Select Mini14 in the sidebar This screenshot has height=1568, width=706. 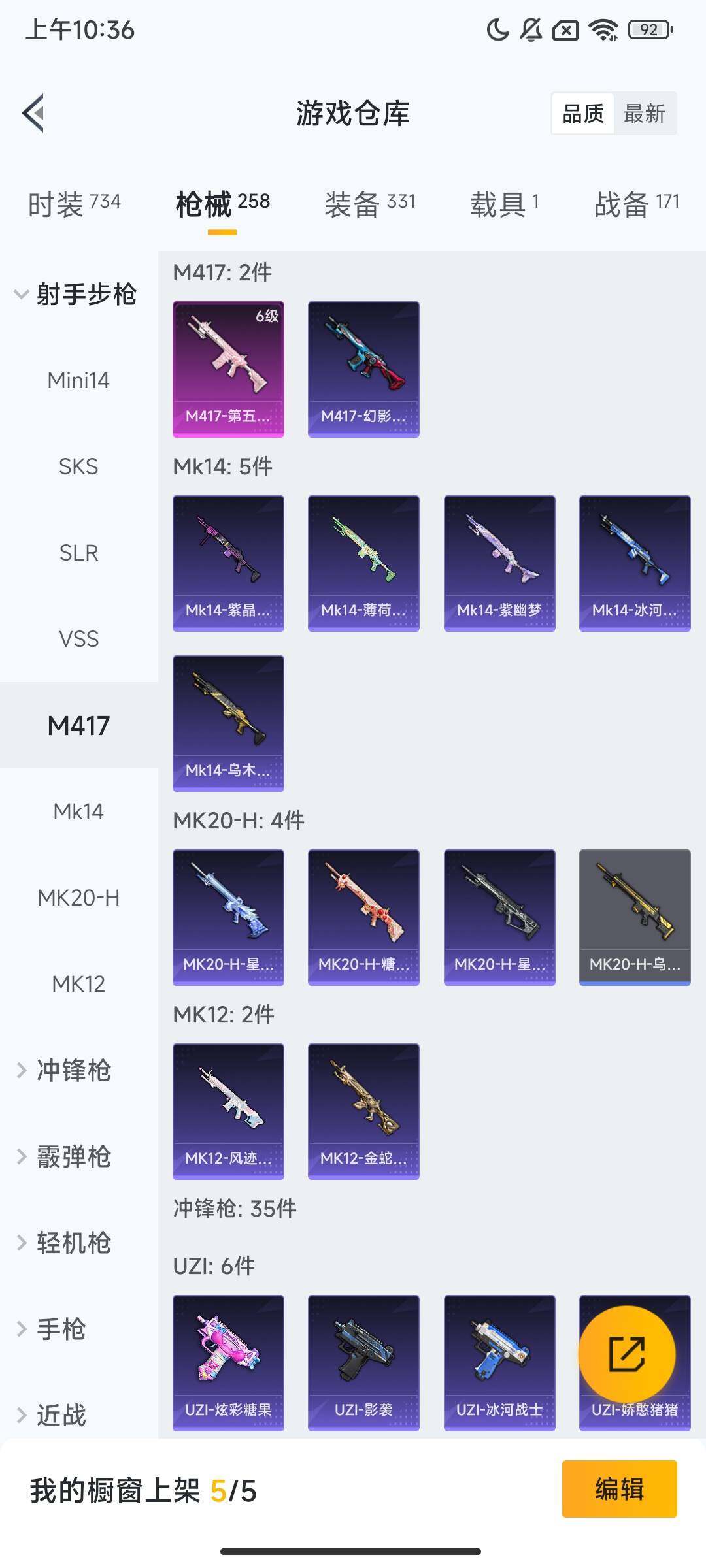pyautogui.click(x=78, y=380)
